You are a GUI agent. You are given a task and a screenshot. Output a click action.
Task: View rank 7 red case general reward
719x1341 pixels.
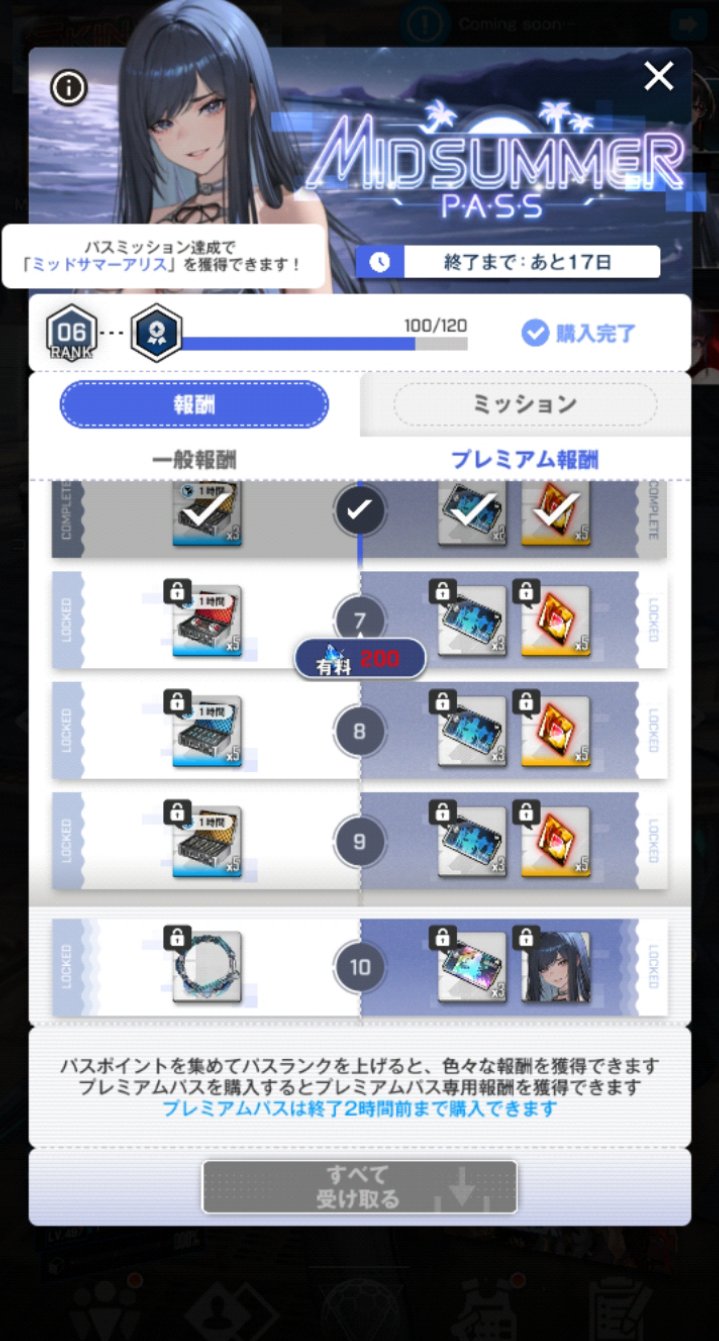207,621
